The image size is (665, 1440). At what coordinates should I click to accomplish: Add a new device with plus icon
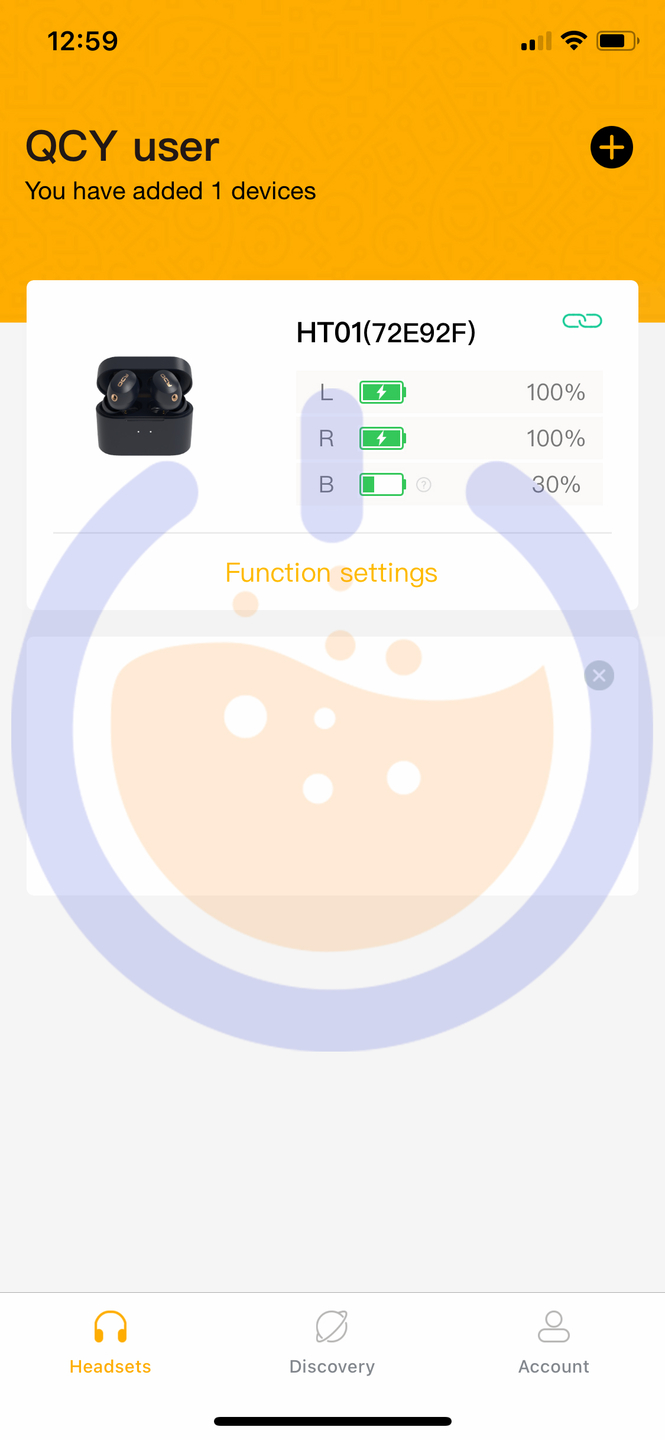(611, 148)
